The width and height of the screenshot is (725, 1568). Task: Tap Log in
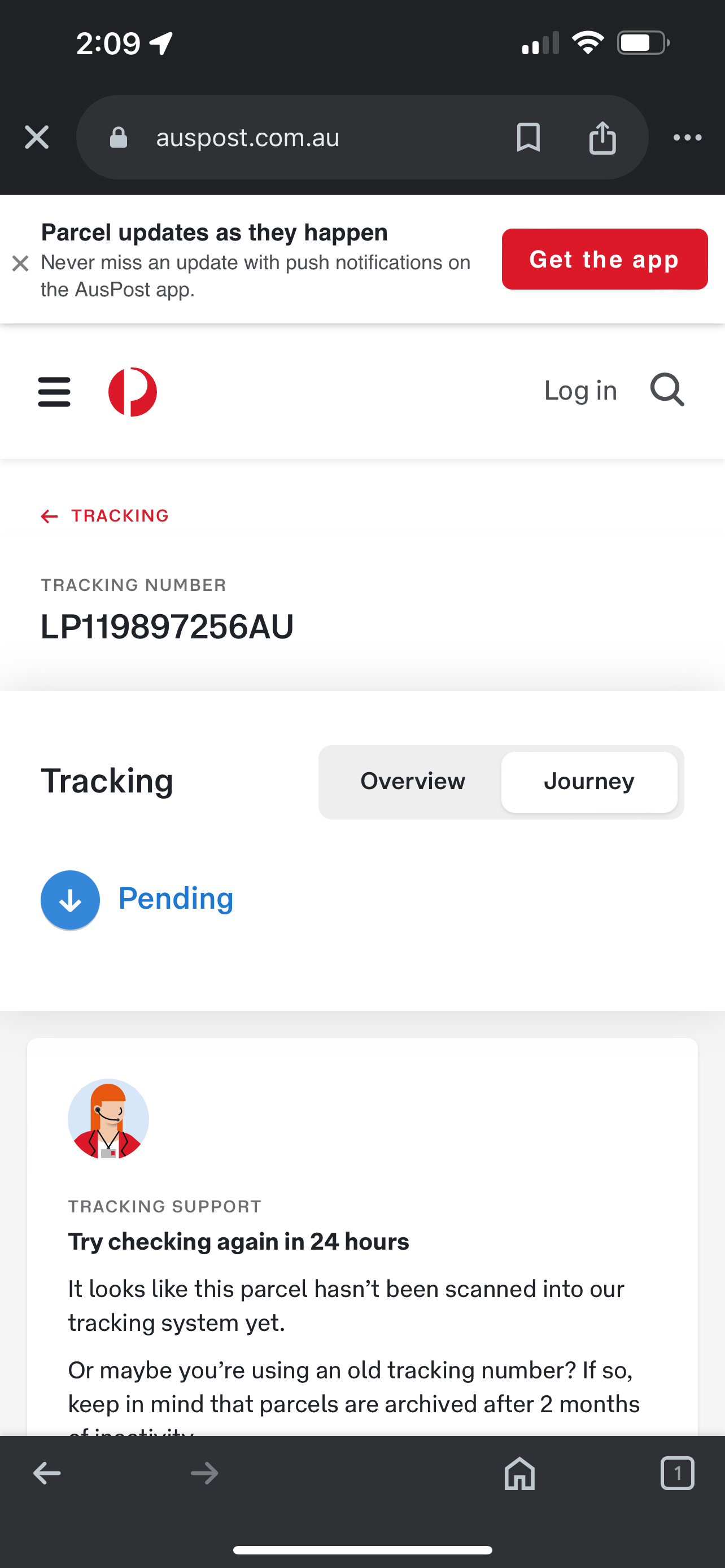tap(580, 390)
